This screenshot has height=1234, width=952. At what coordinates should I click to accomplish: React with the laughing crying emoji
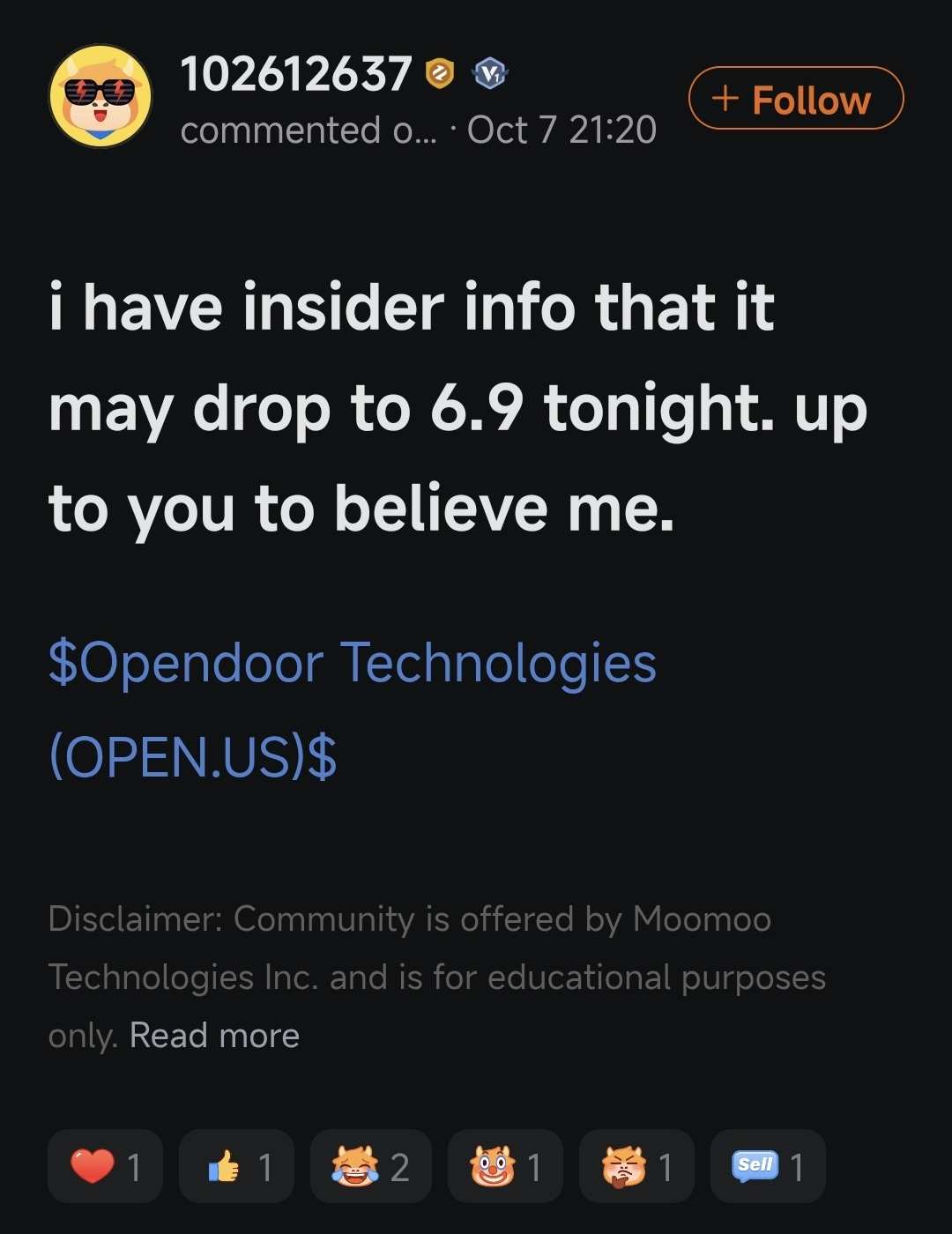click(370, 1166)
